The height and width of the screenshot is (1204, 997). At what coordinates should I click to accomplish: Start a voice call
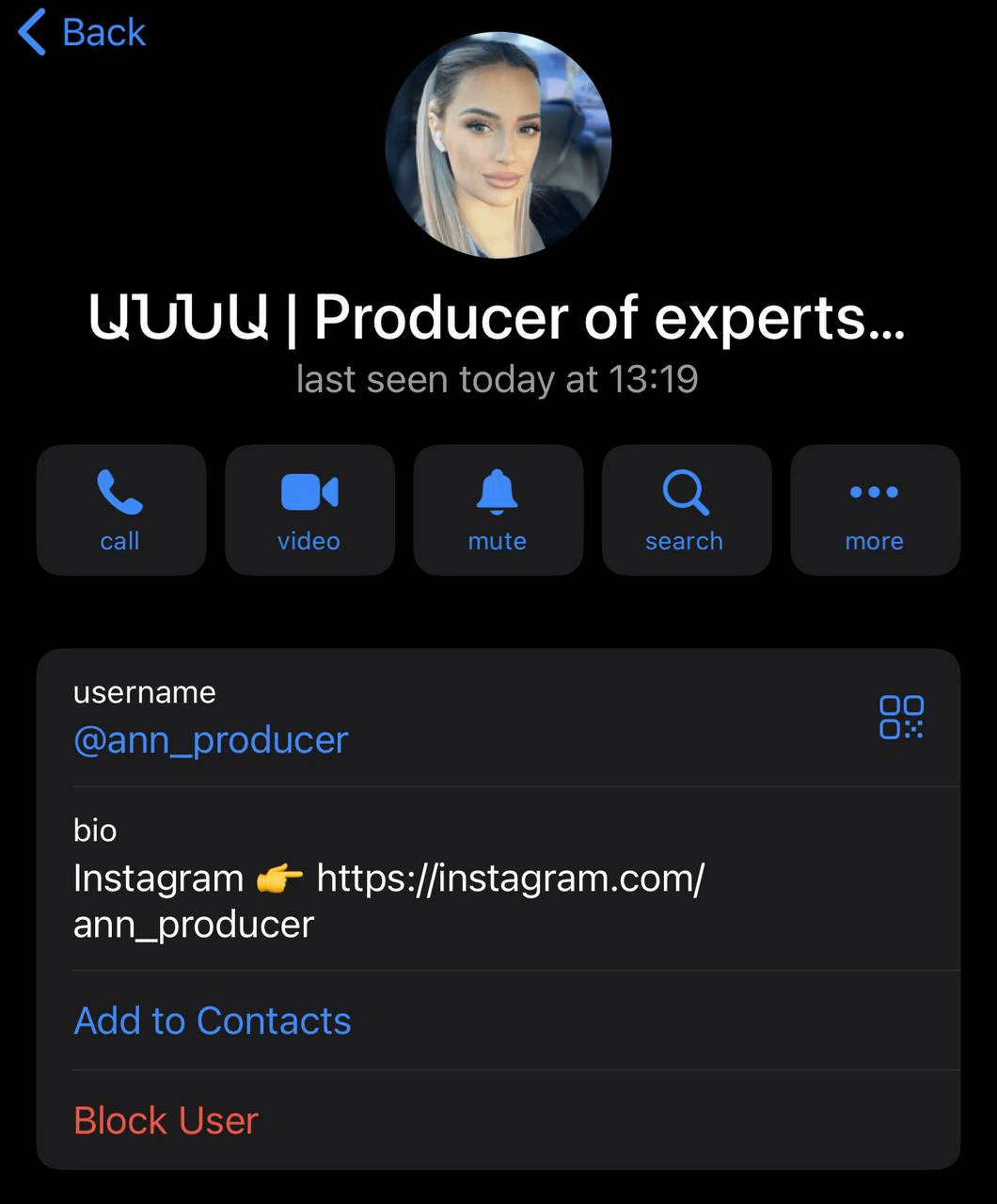(120, 510)
